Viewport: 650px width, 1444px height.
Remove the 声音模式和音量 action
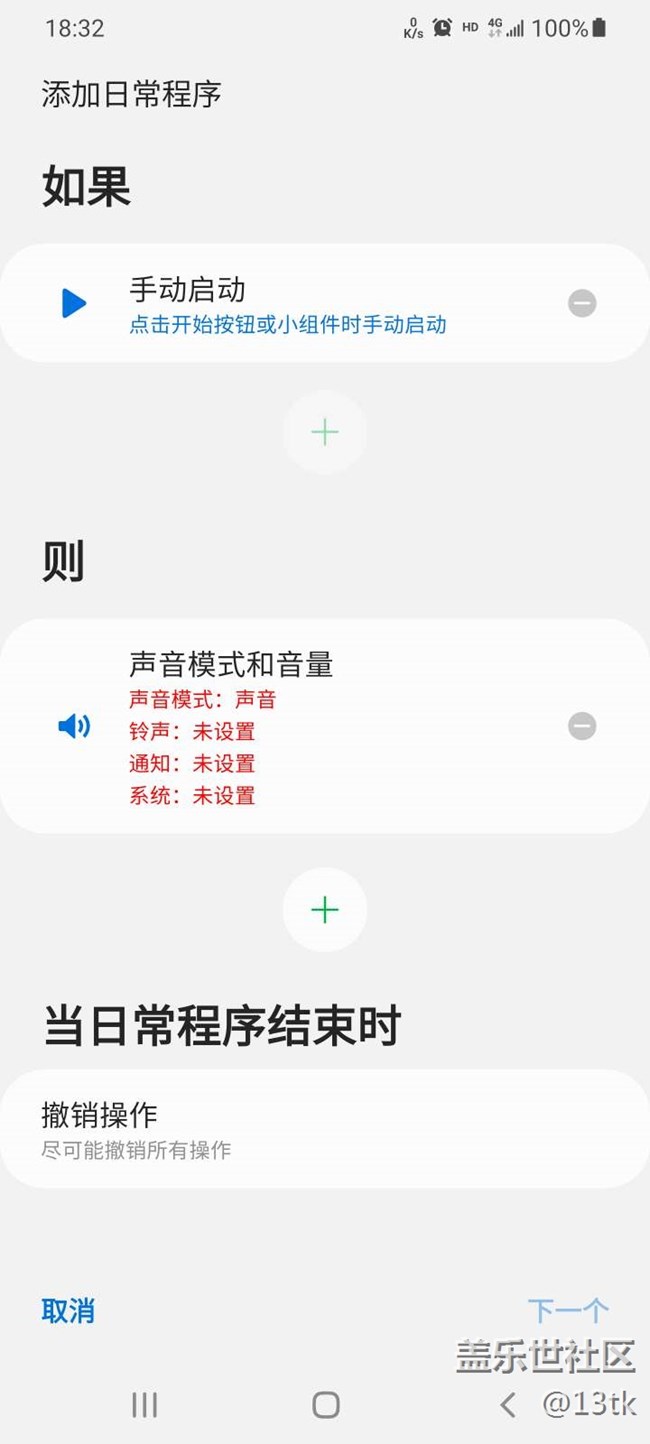[582, 726]
